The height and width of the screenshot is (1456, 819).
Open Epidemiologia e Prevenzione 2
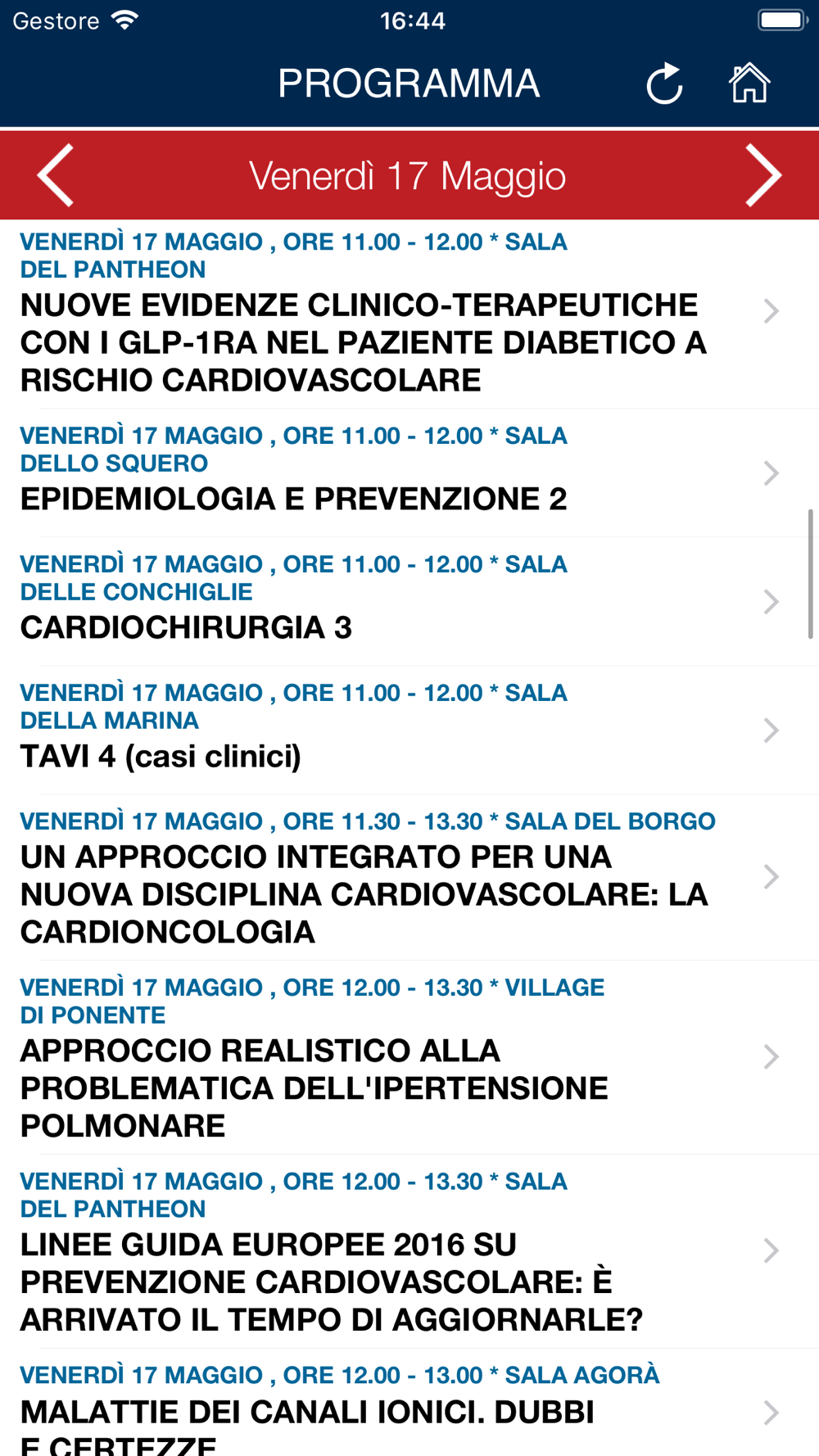pyautogui.click(x=409, y=473)
